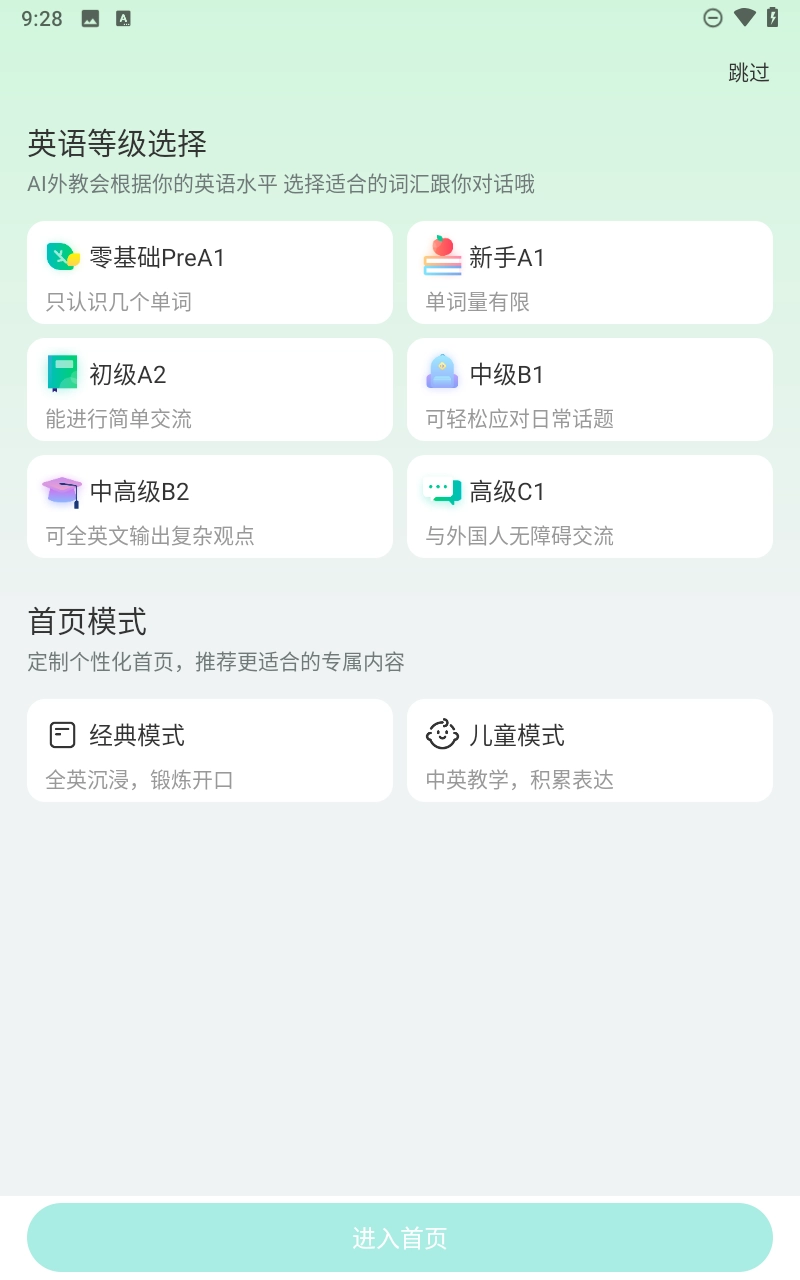Select the 中级B1 level card
The width and height of the screenshot is (800, 1280).
590,389
